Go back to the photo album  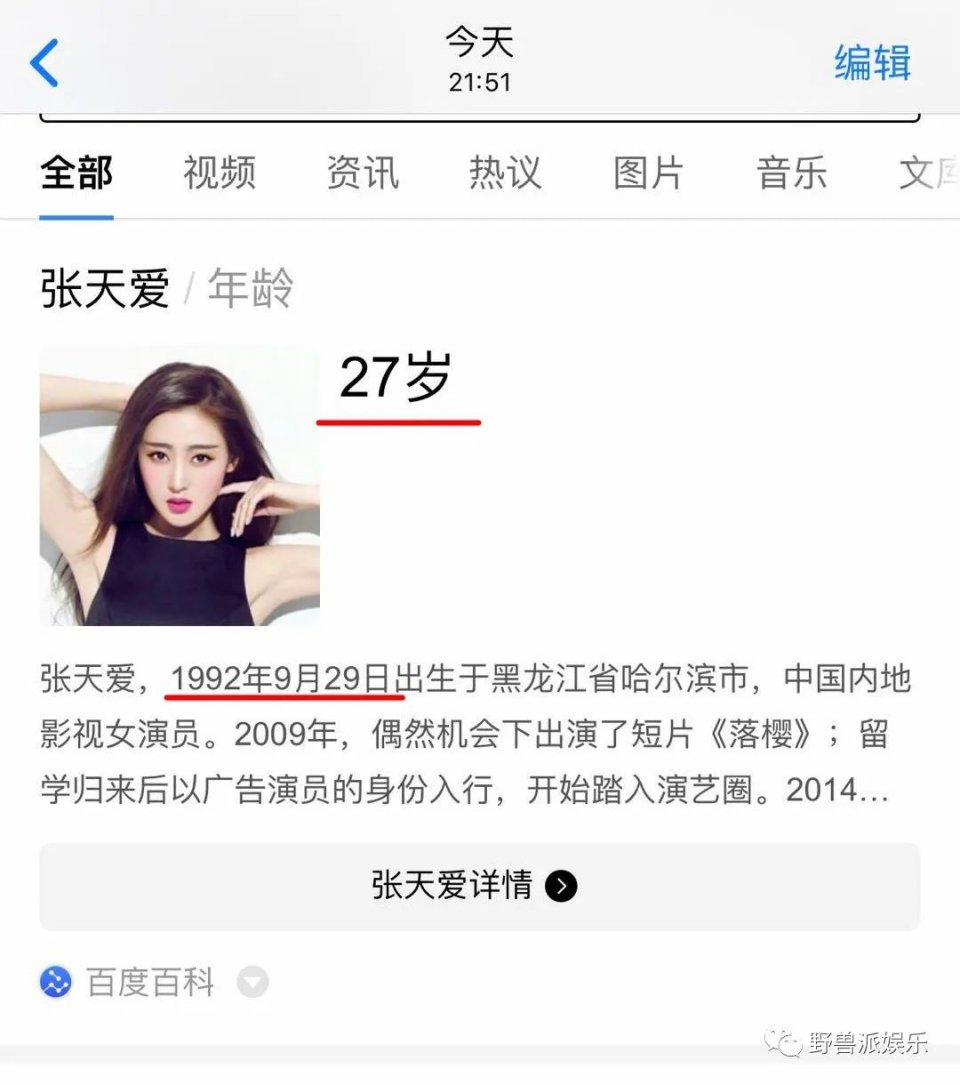click(44, 62)
